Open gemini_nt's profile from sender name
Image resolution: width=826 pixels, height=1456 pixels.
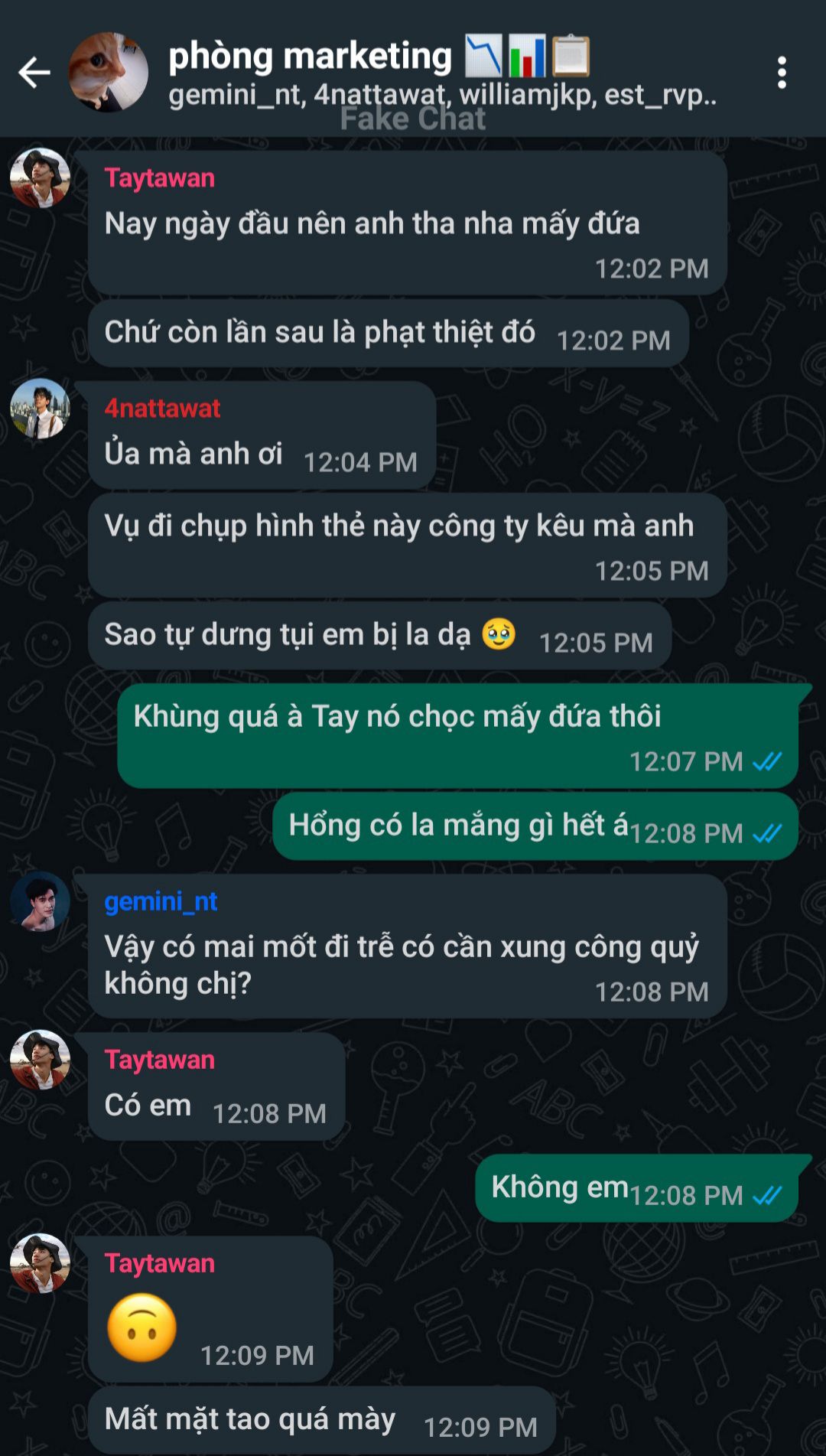point(161,901)
